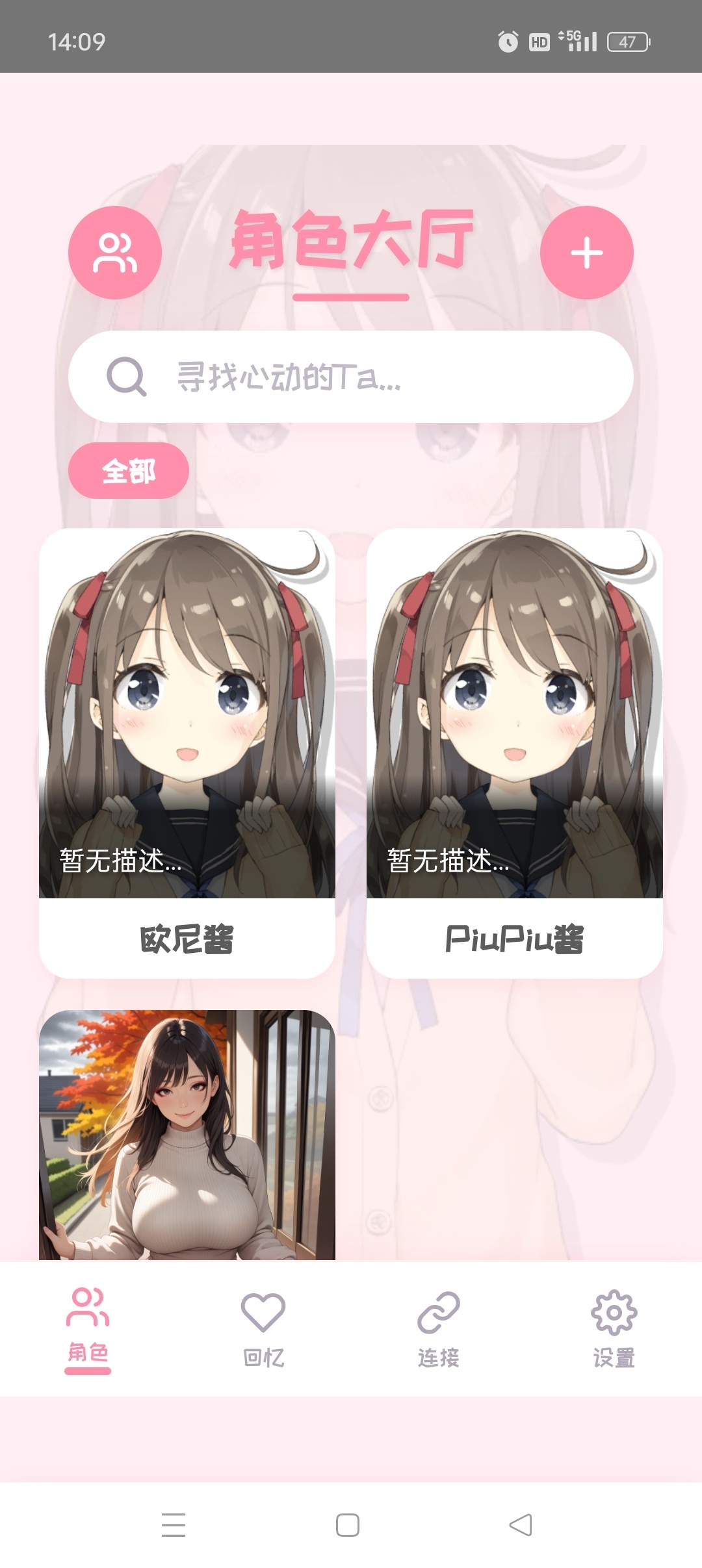702x1568 pixels.
Task: Open the 欧尼酱 character card
Action: [187, 753]
